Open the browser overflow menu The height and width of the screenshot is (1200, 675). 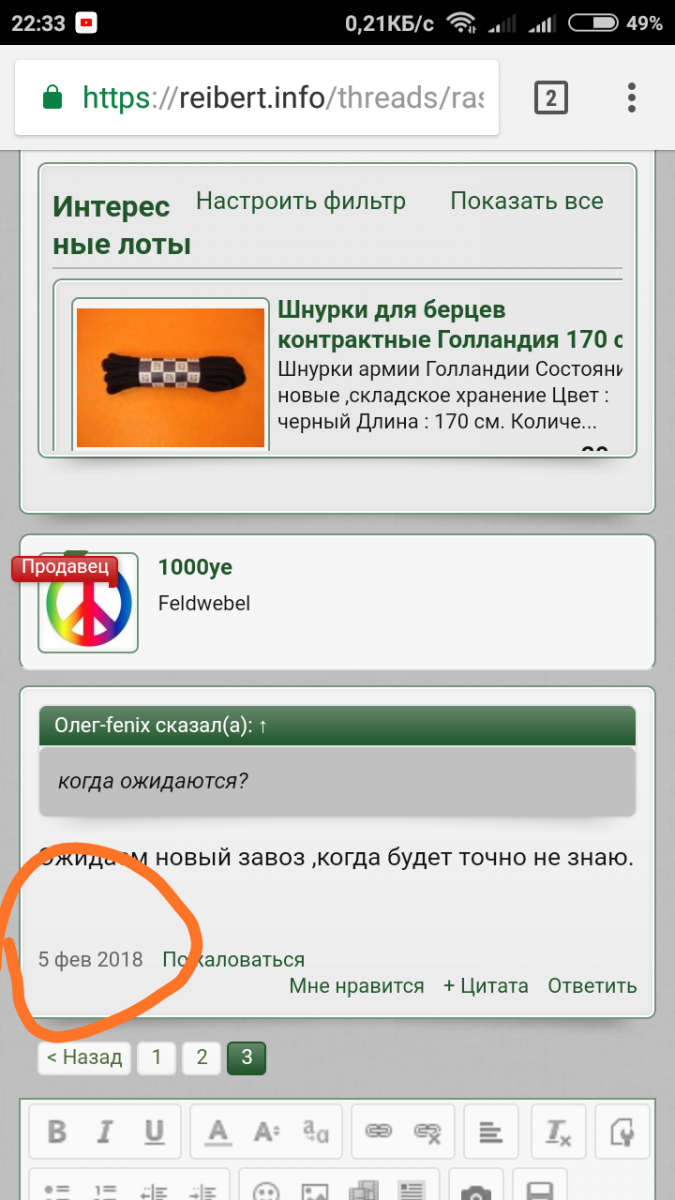tap(632, 98)
